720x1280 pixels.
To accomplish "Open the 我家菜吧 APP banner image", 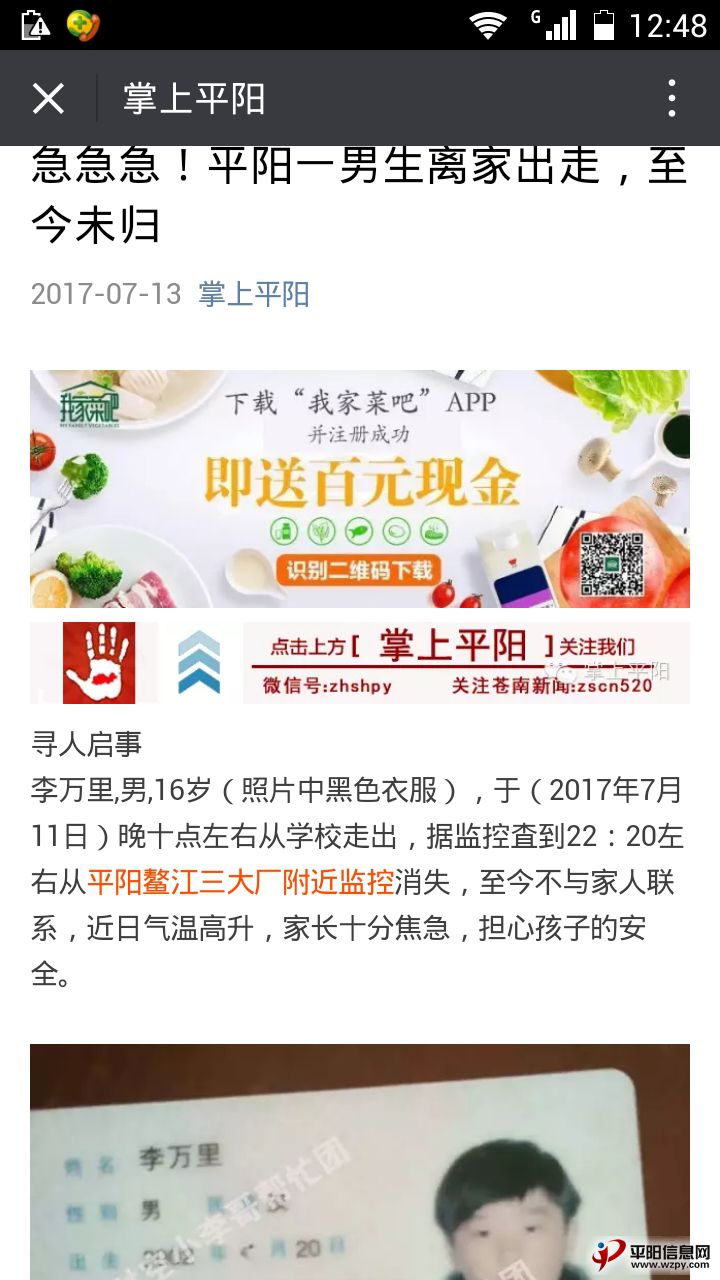I will click(360, 489).
